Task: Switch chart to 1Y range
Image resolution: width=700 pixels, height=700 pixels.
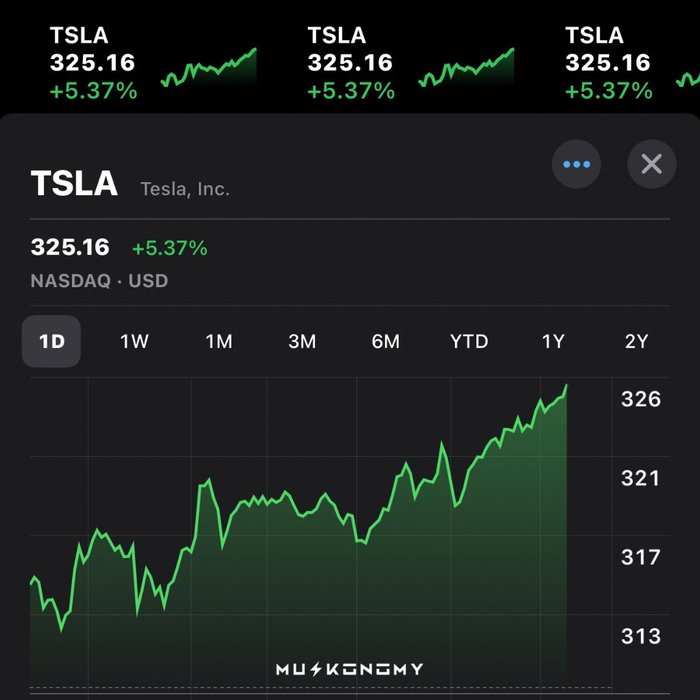Action: click(553, 341)
